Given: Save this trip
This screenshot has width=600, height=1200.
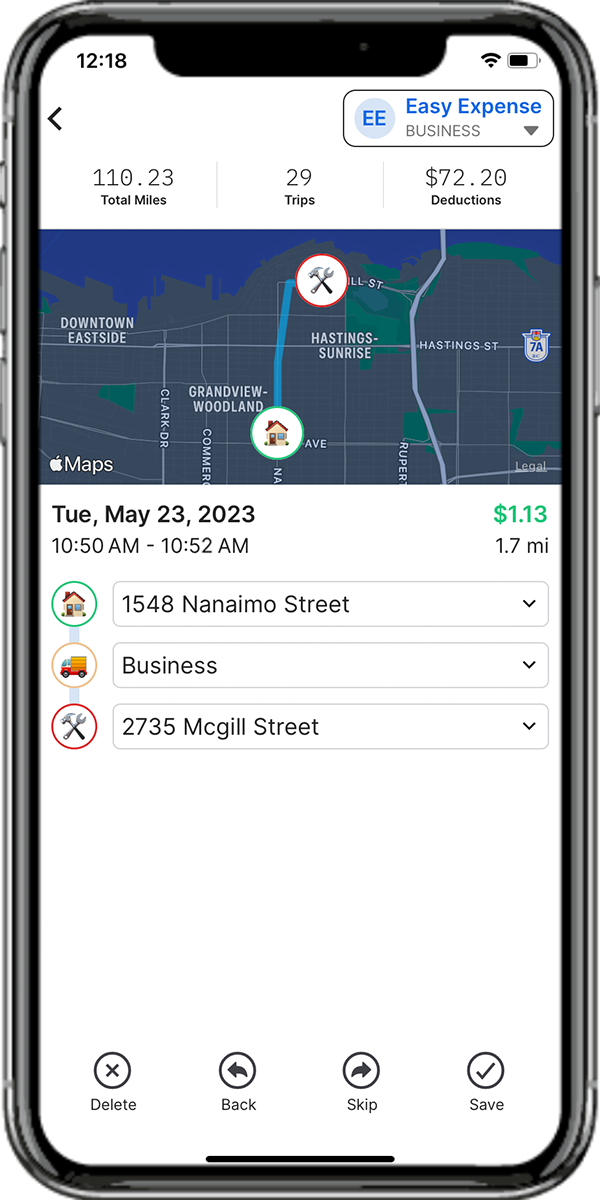Looking at the screenshot, I should pyautogui.click(x=486, y=1082).
